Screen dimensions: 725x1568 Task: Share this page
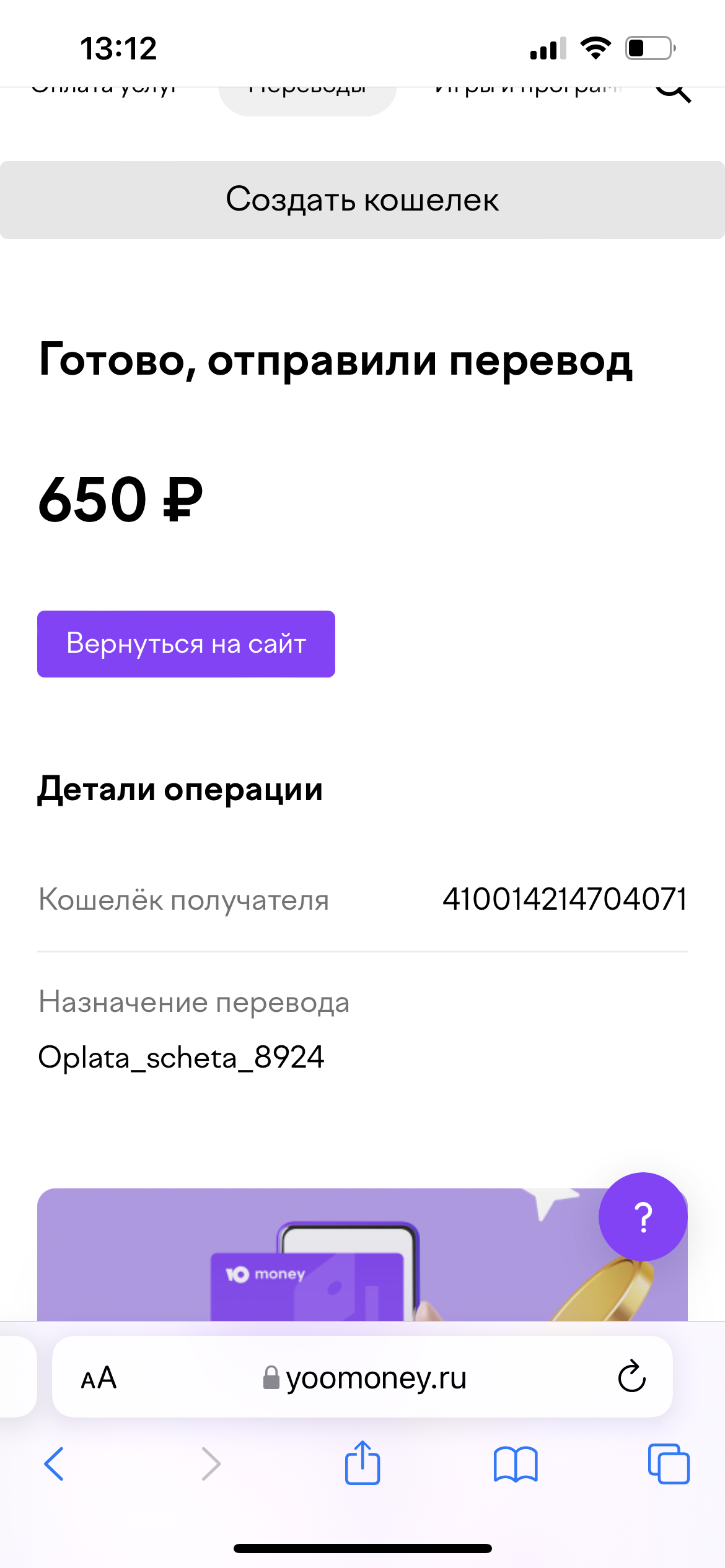point(362,1463)
